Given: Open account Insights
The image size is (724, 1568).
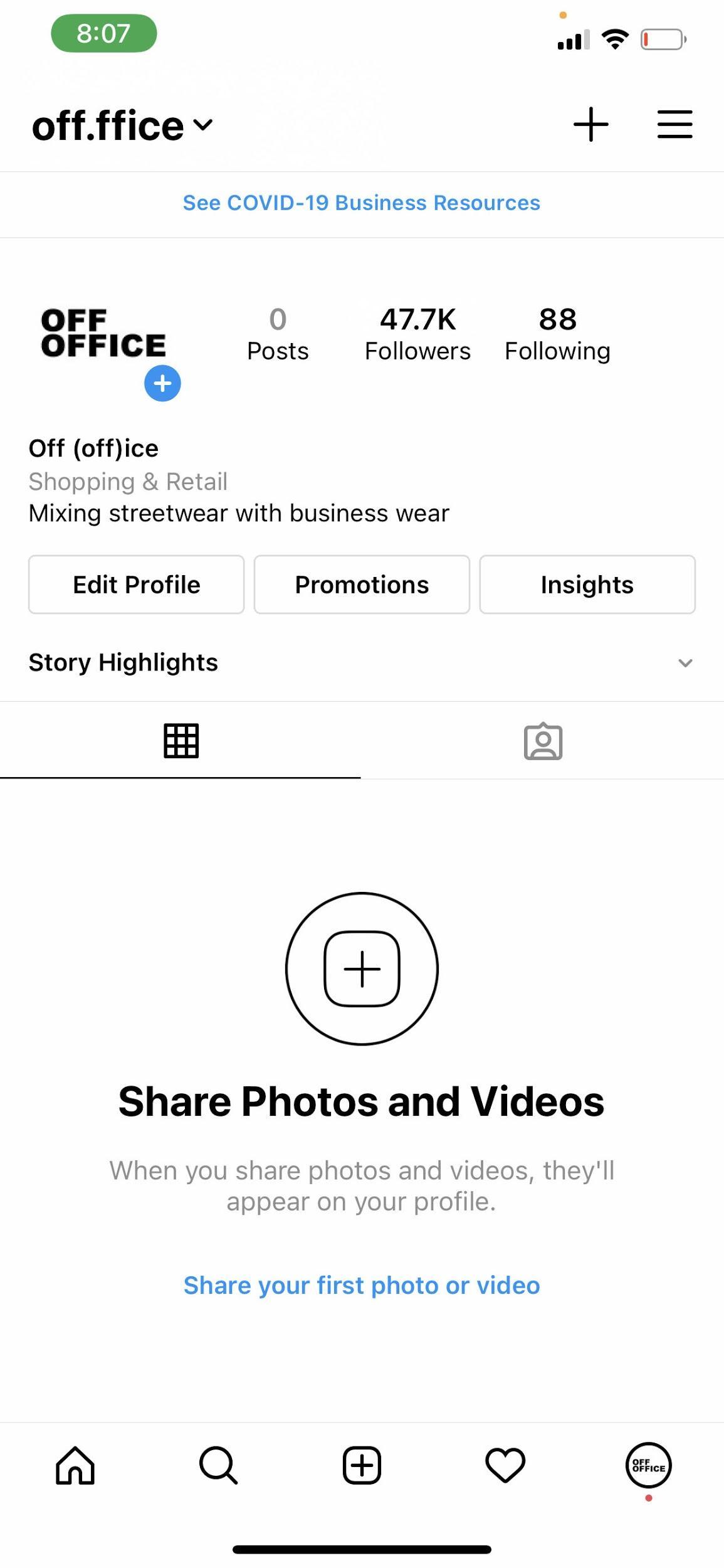Looking at the screenshot, I should (x=587, y=585).
